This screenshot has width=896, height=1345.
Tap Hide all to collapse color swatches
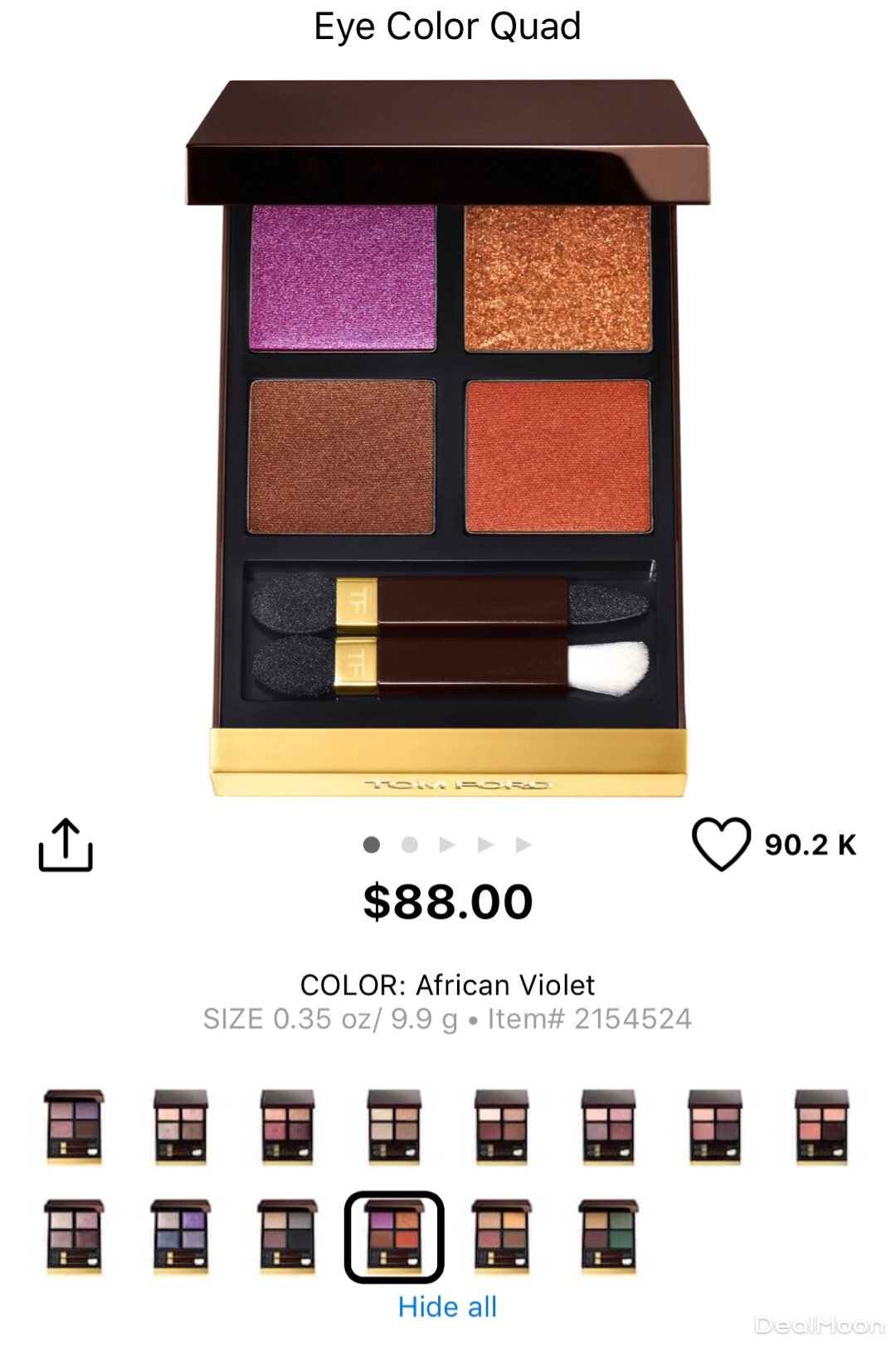click(x=447, y=1307)
